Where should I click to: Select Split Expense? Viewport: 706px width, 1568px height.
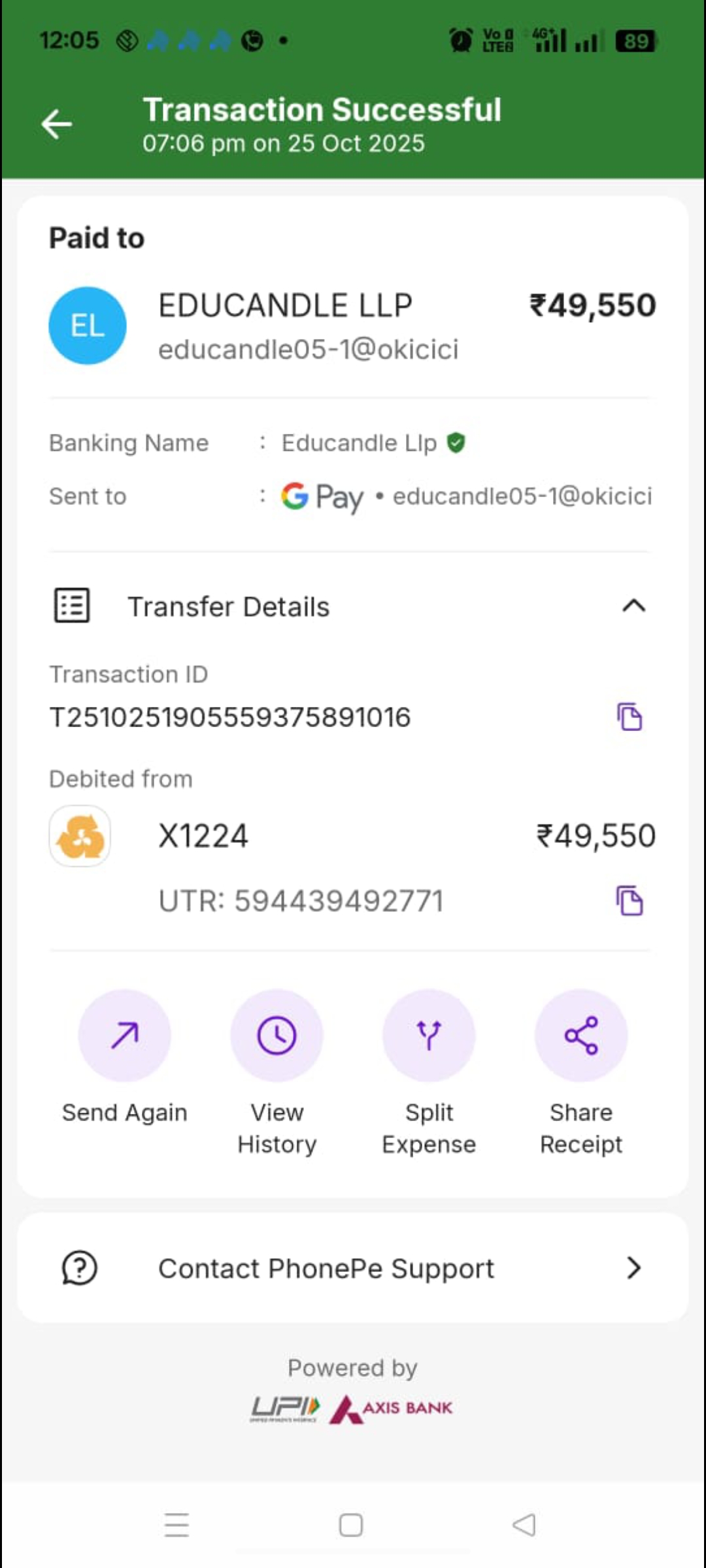429,1036
